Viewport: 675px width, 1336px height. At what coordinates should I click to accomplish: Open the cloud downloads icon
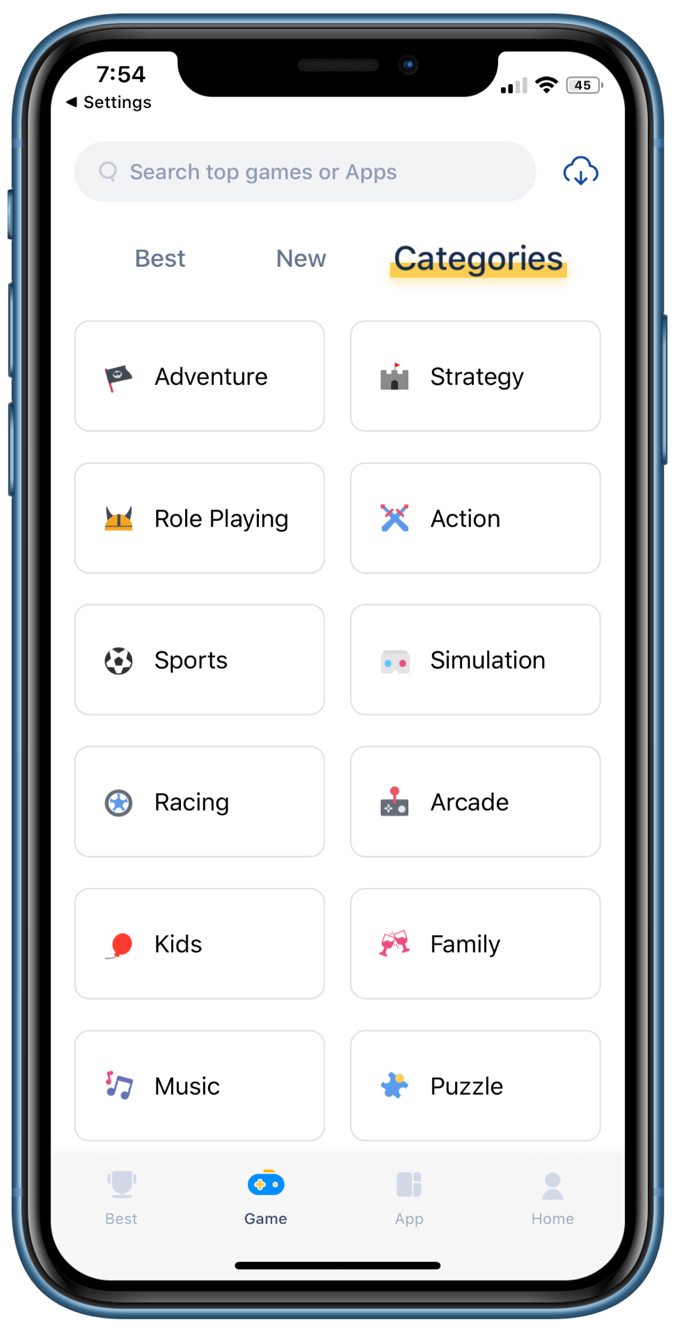(x=581, y=172)
